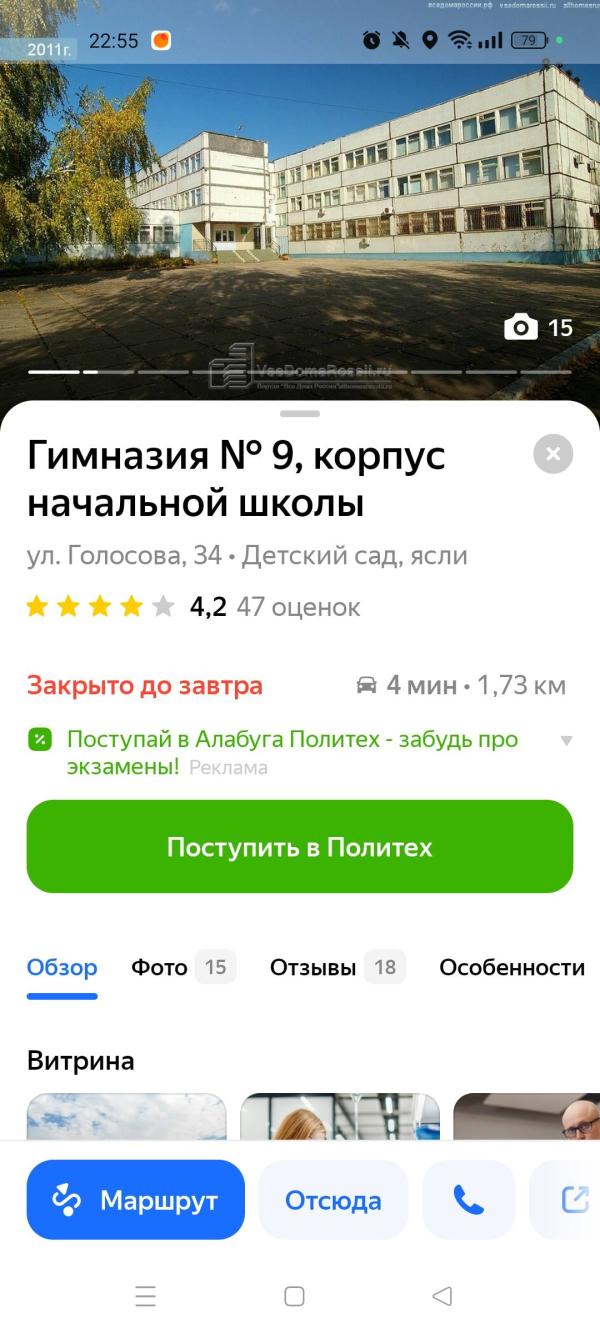Screen dimensions: 600x1332
Task: Tap the green Поступить в Политех button
Action: click(x=300, y=847)
